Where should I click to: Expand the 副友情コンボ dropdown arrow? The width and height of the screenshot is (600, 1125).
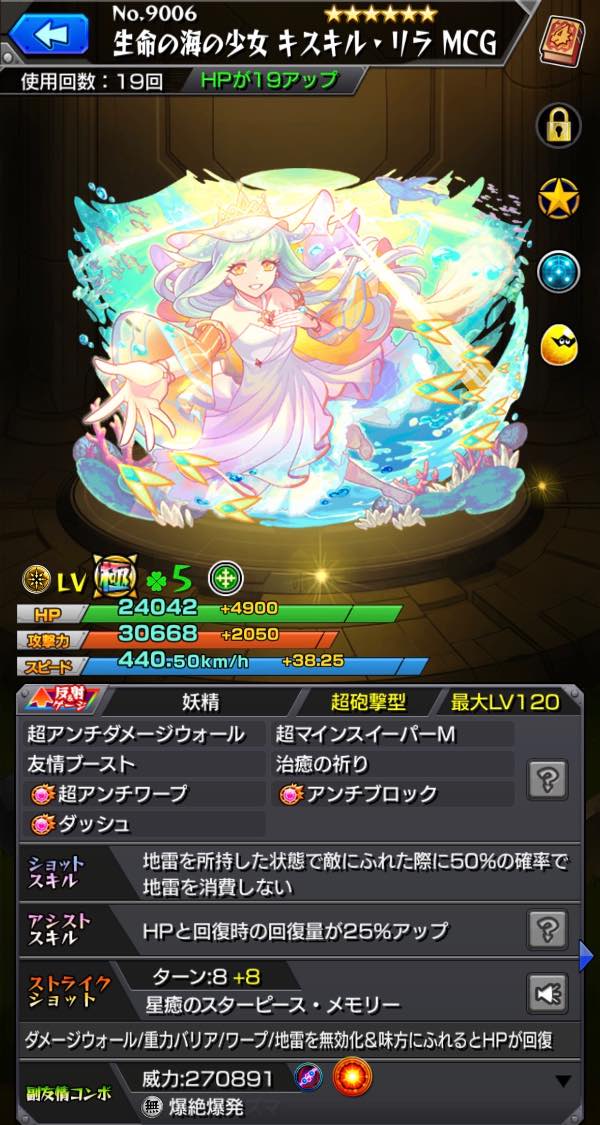pos(563,1081)
